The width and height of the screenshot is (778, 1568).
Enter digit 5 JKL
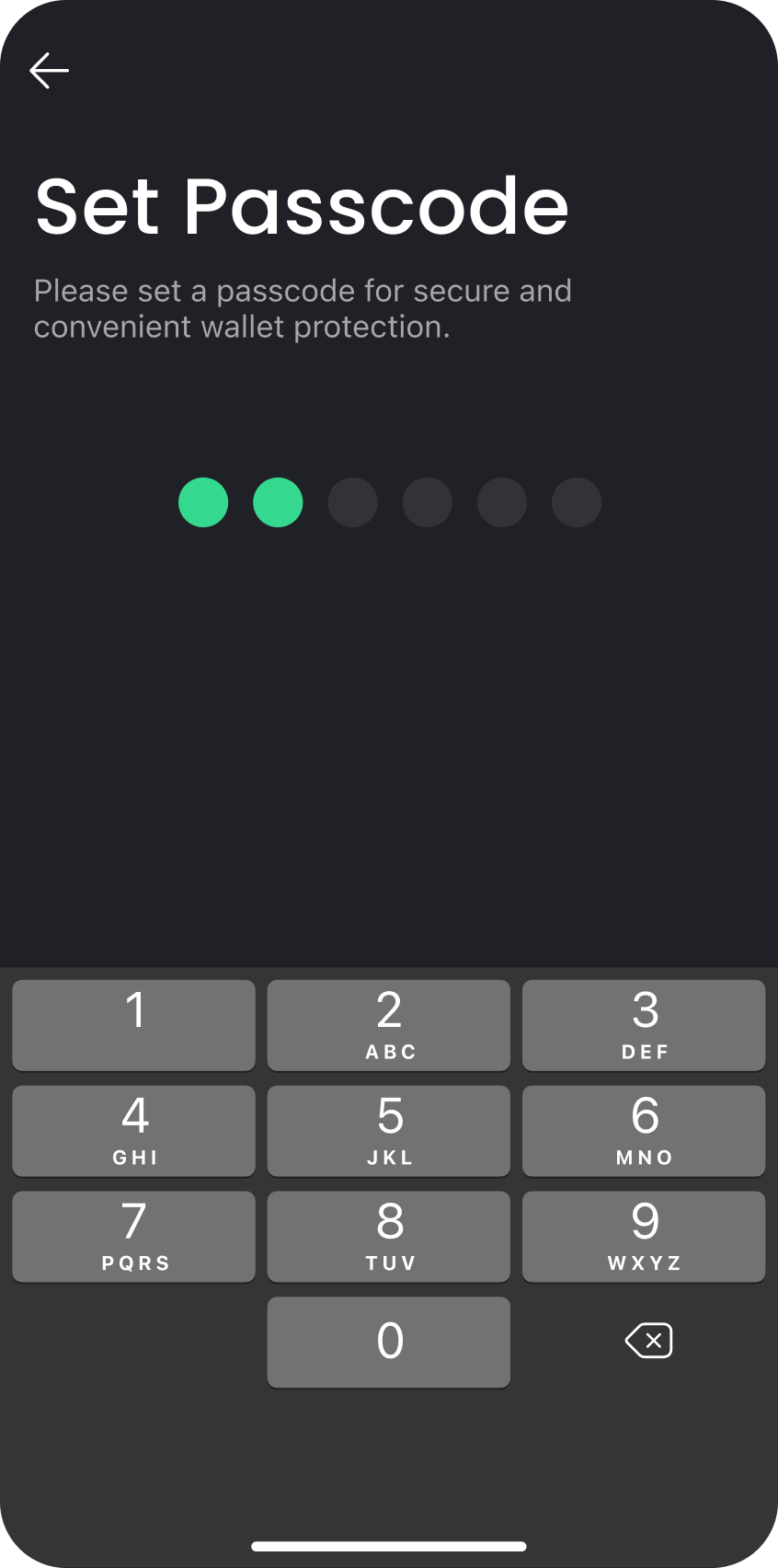(x=389, y=1130)
